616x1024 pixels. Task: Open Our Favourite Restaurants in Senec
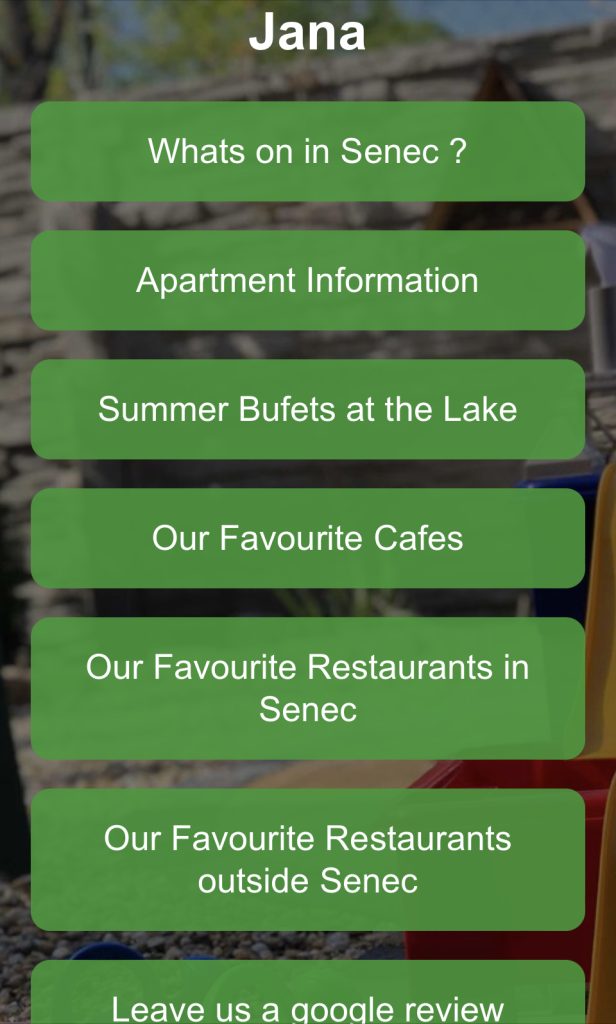(307, 688)
